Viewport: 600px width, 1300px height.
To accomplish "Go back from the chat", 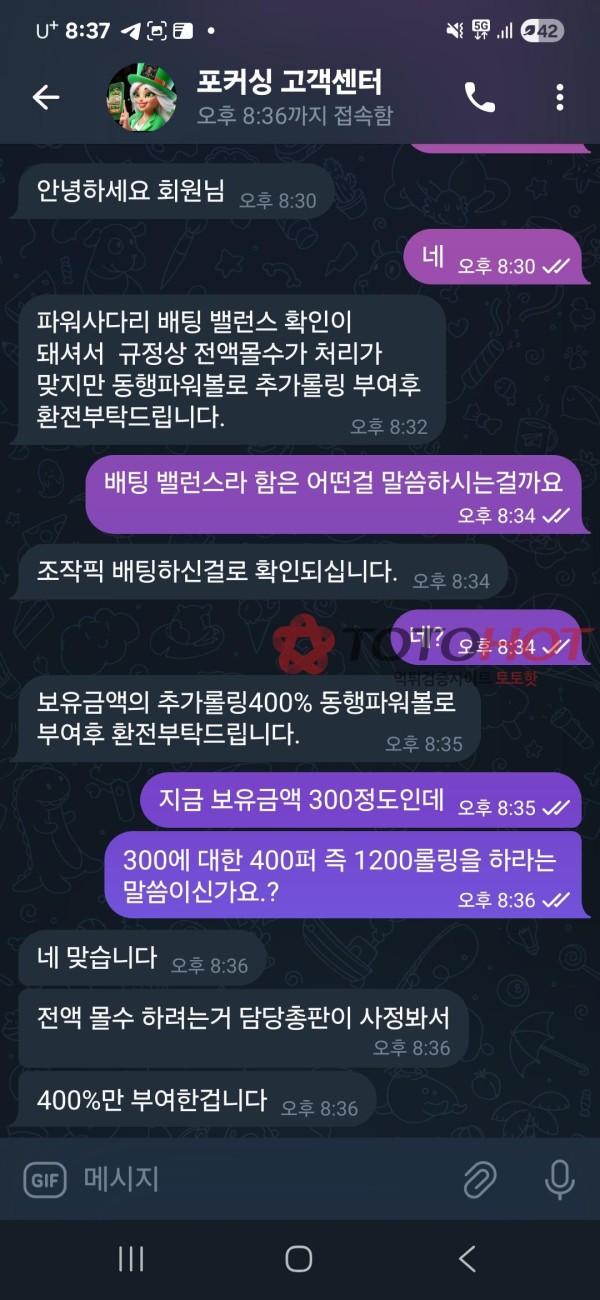I will click(46, 97).
